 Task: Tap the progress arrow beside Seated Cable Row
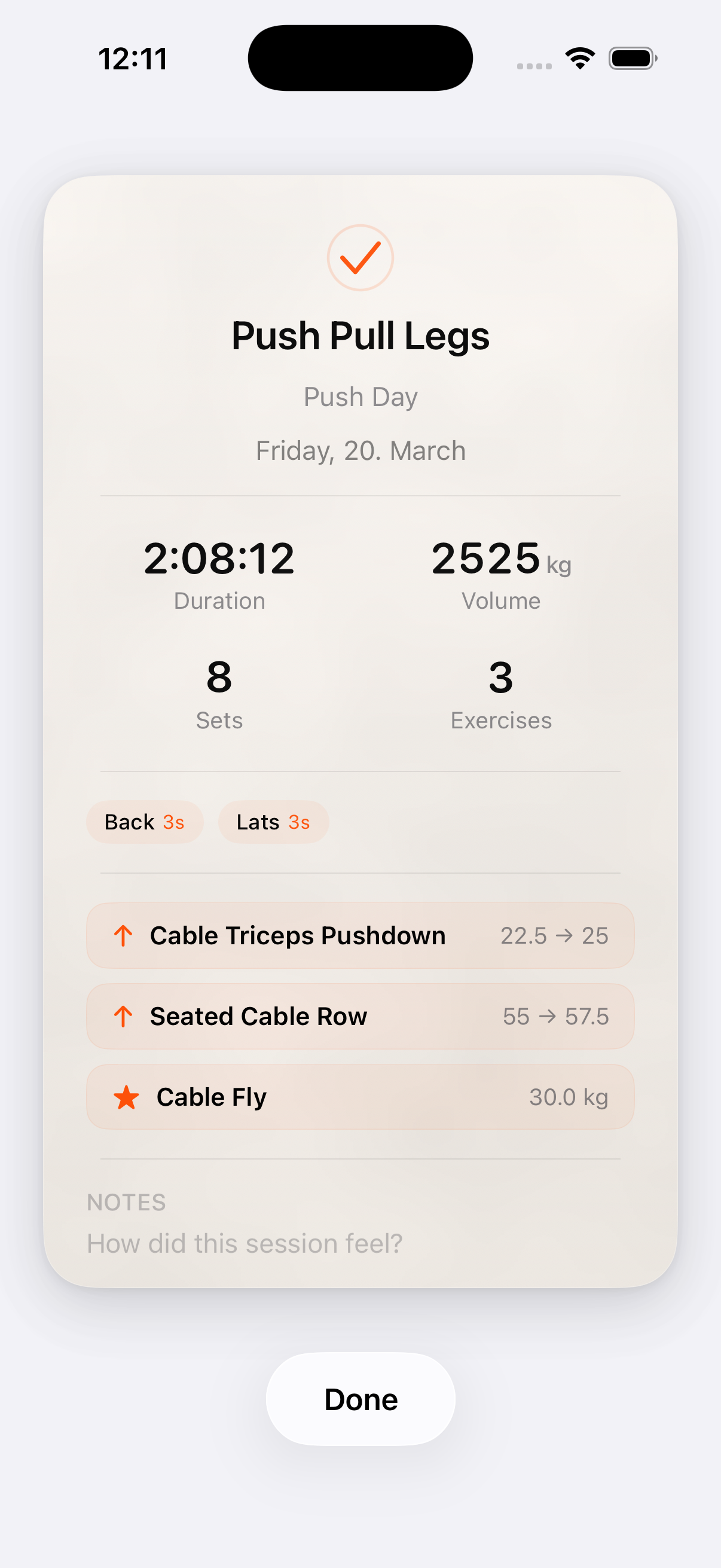(x=124, y=1017)
